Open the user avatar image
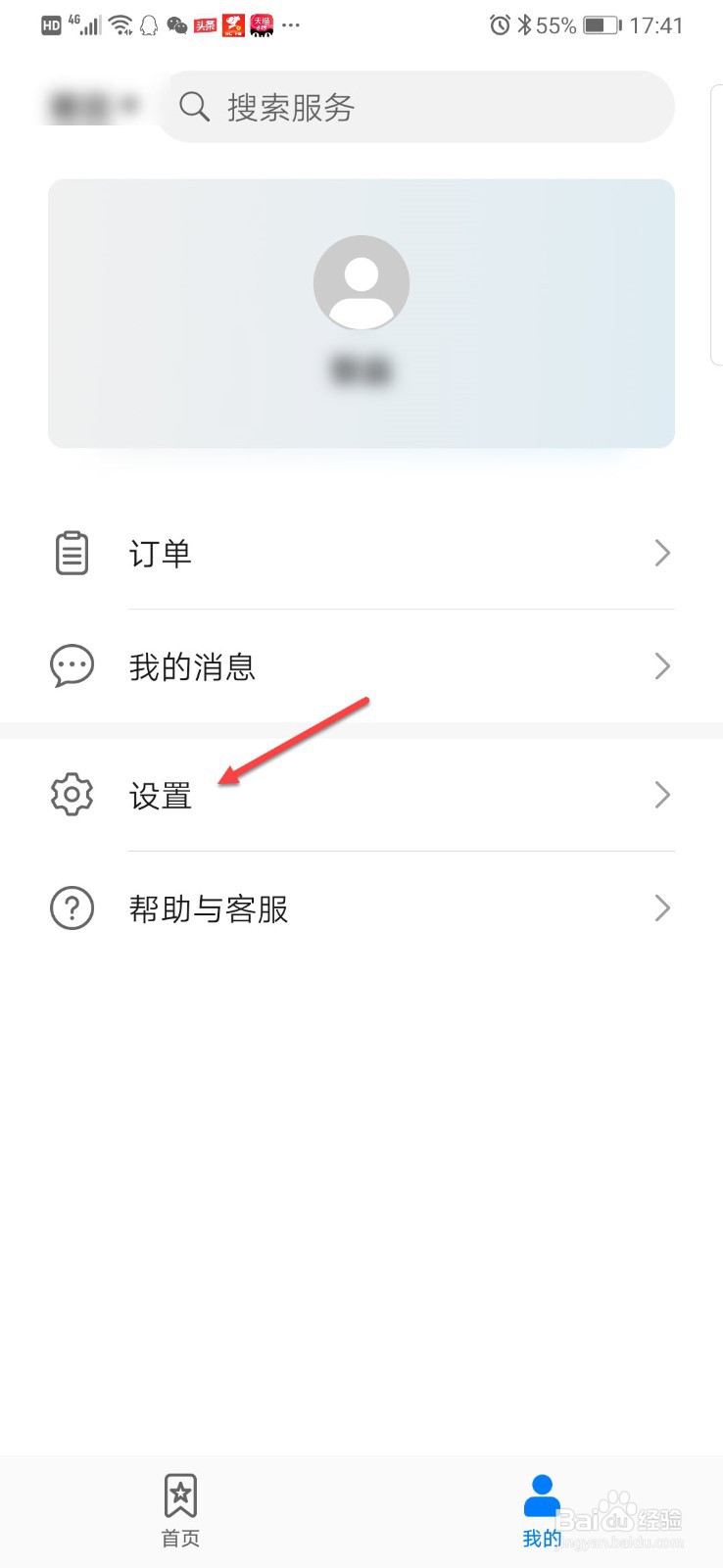The height and width of the screenshot is (1568, 723). coord(361,282)
